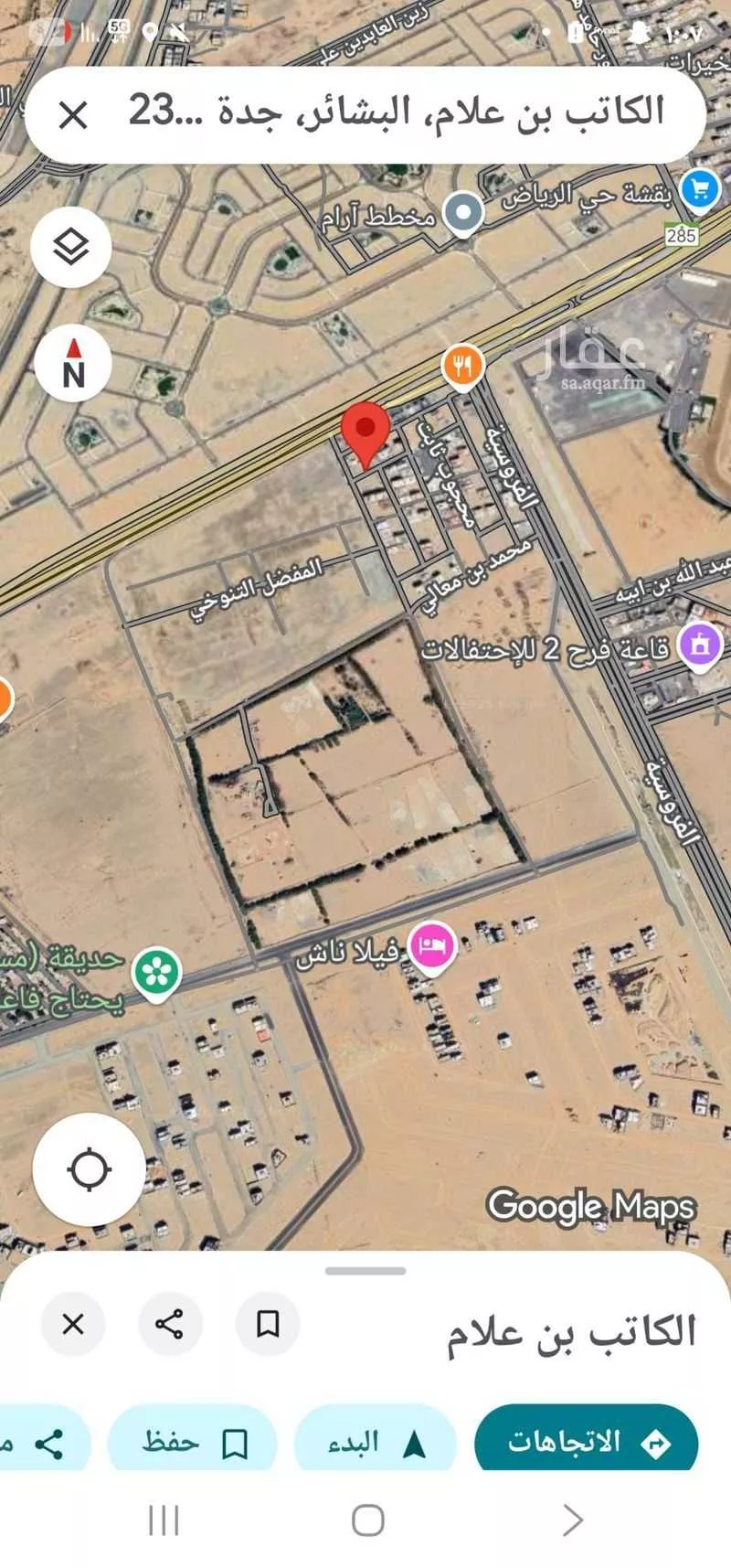Get directions with the الاتجاهات button

(x=586, y=1444)
